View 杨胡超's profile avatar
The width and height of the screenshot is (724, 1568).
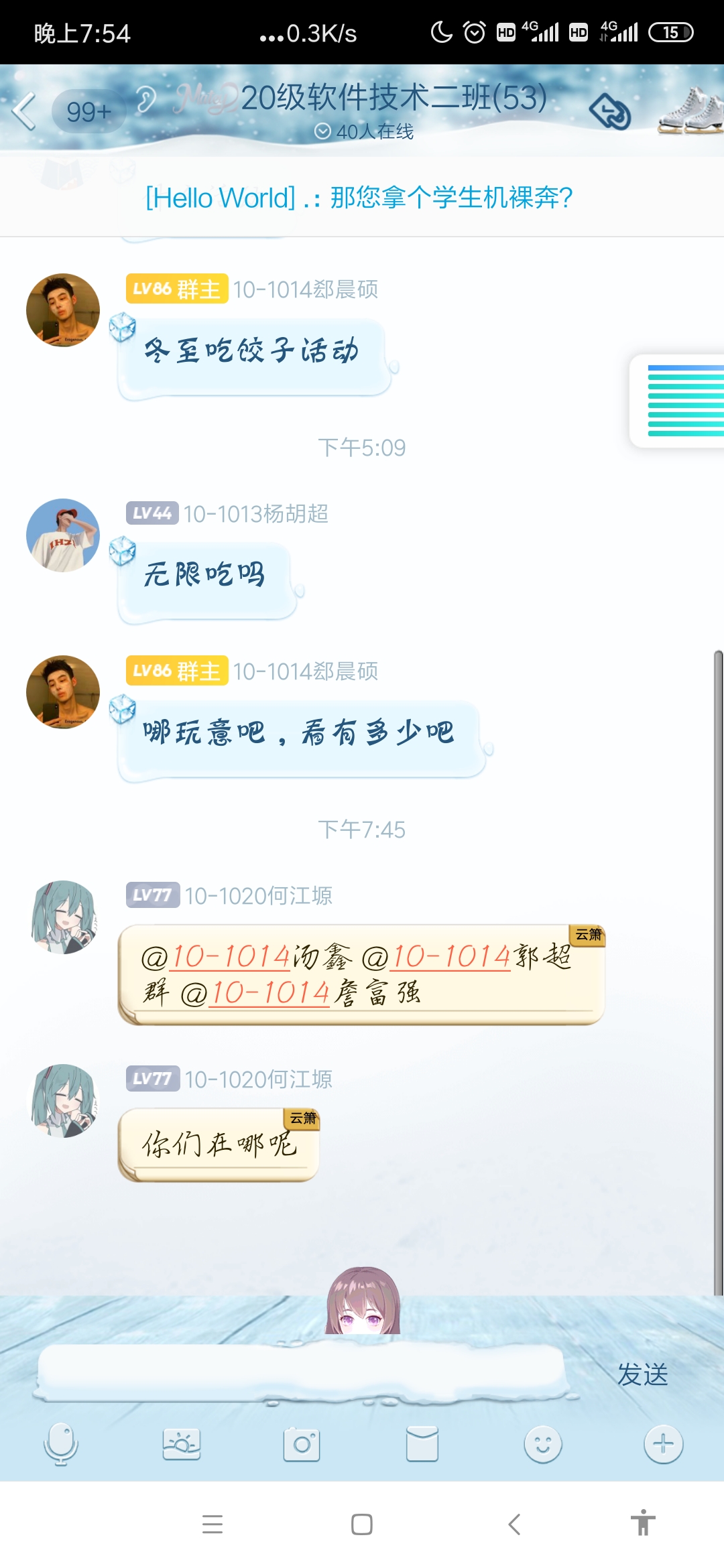(63, 535)
